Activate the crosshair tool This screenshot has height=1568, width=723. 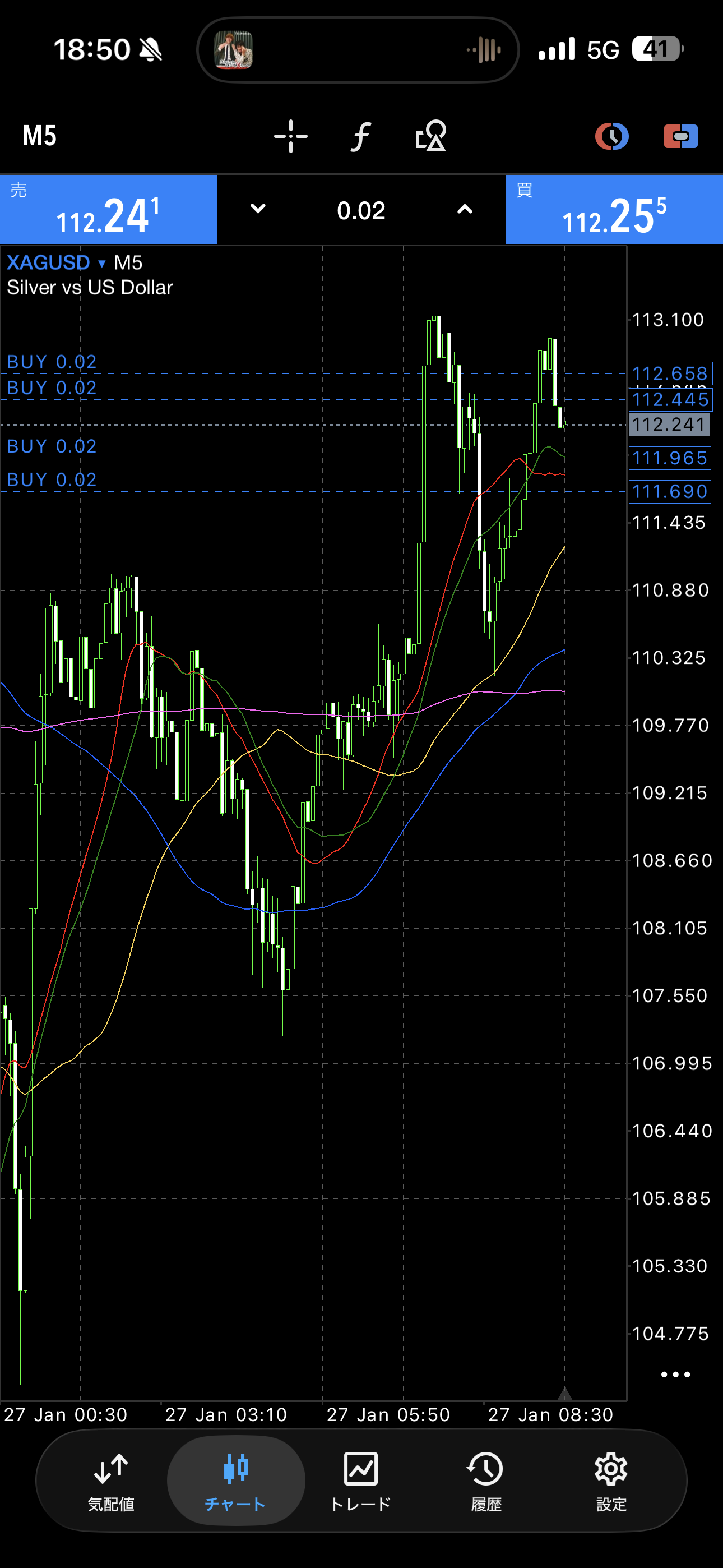(x=291, y=136)
